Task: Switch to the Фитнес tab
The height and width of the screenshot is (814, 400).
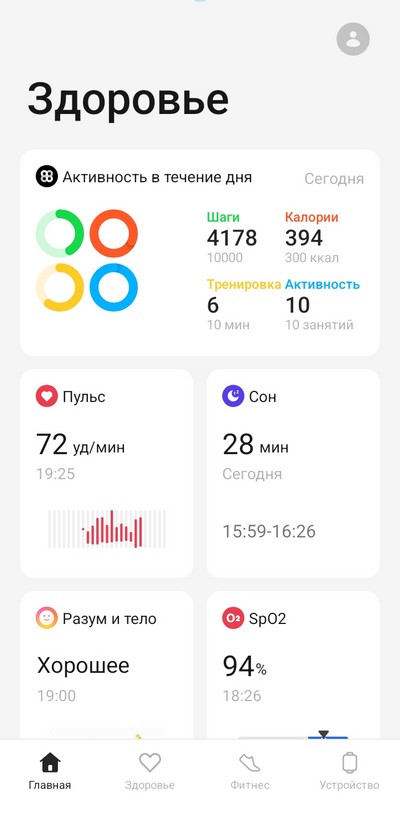Action: click(250, 771)
